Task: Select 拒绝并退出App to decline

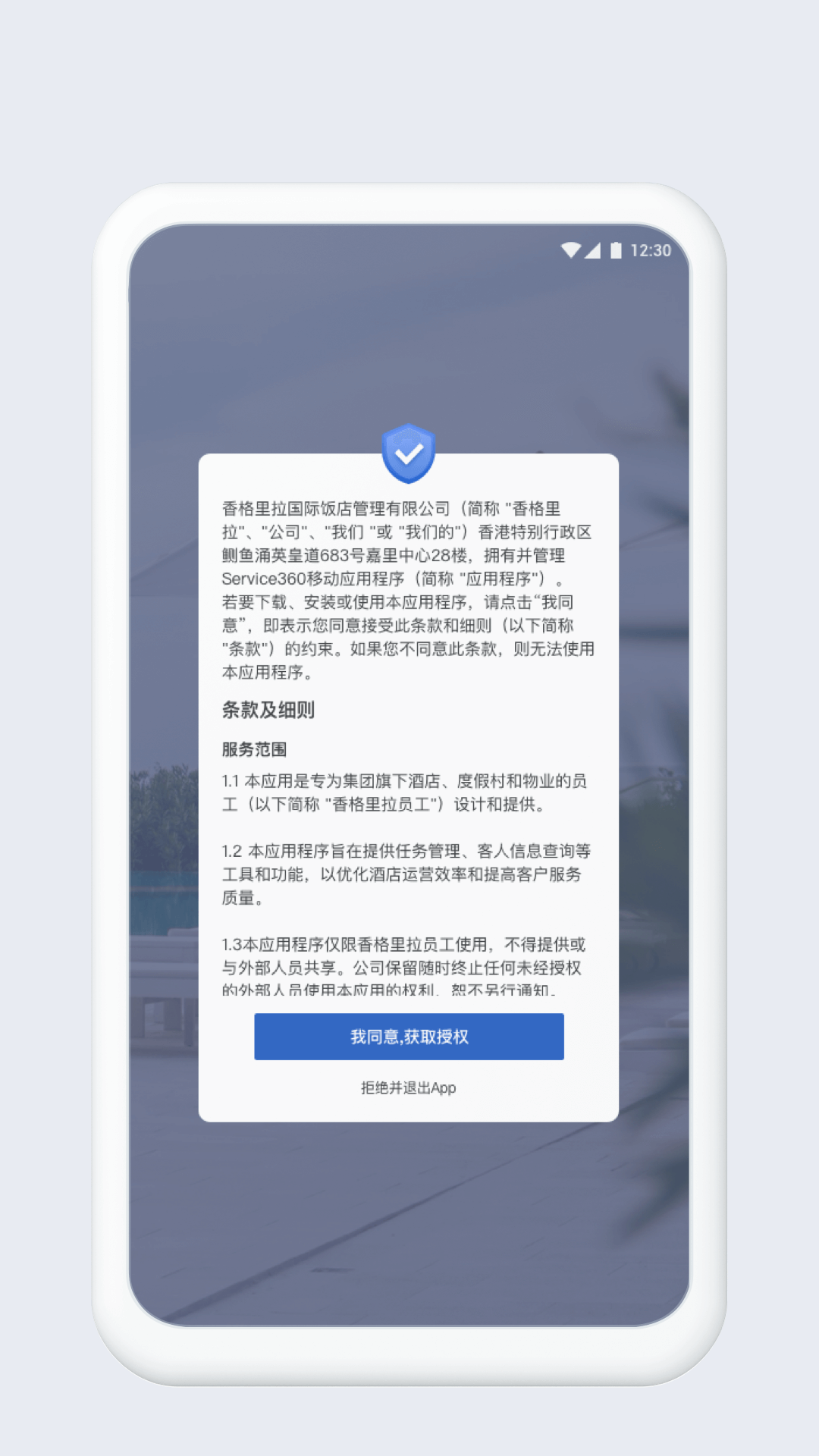Action: [x=409, y=1088]
